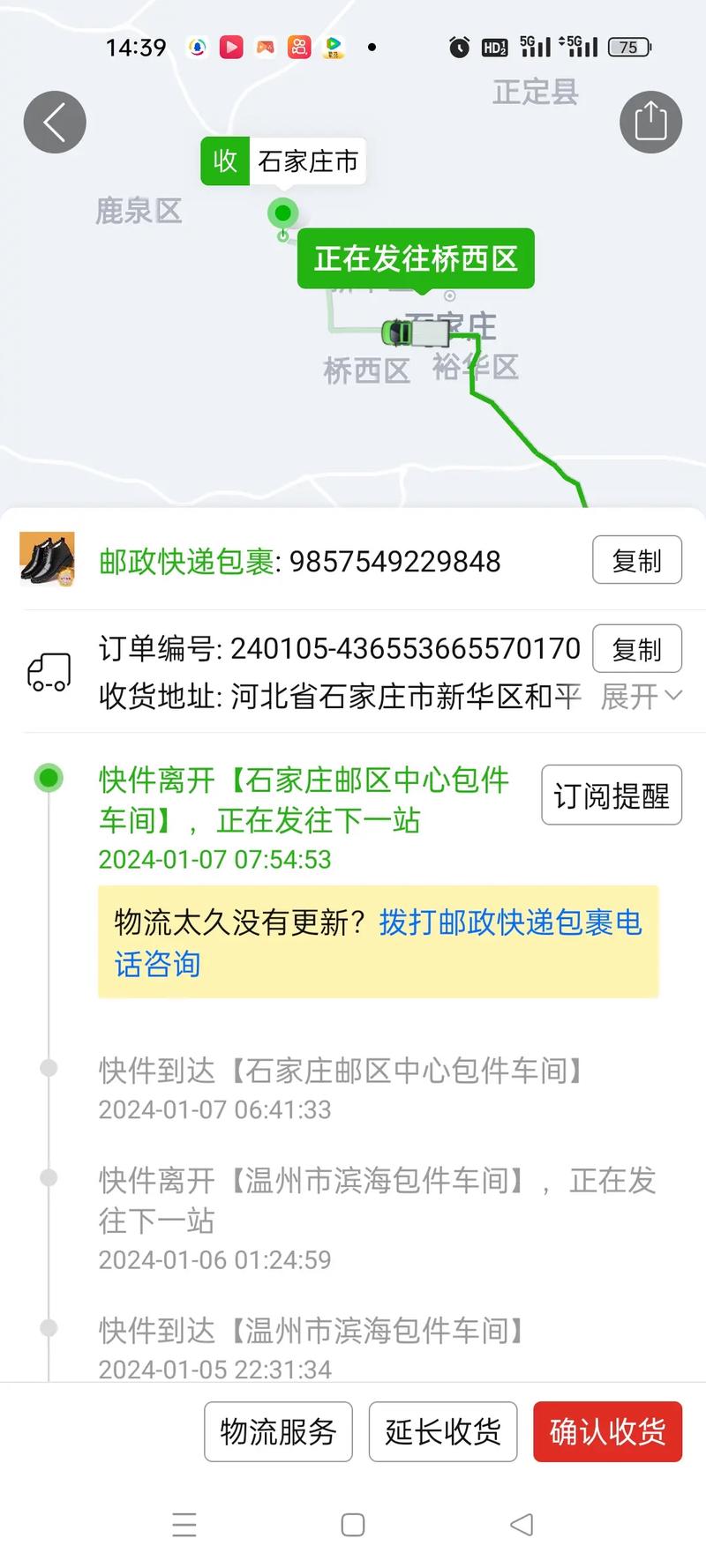
Task: Tap the recent apps button in the navigation bar
Action: pos(184,1524)
